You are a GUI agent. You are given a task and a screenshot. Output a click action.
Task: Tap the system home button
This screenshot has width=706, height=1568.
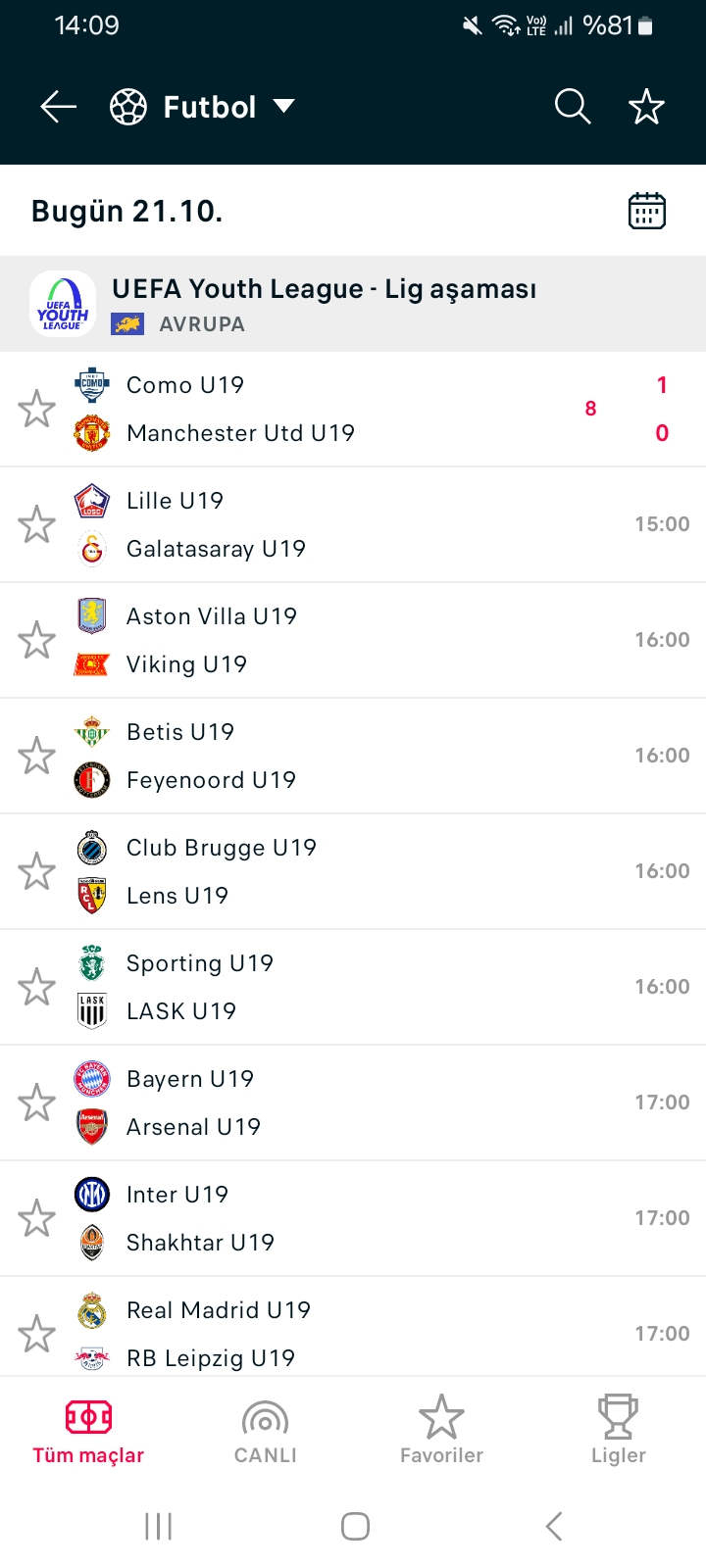click(355, 1526)
